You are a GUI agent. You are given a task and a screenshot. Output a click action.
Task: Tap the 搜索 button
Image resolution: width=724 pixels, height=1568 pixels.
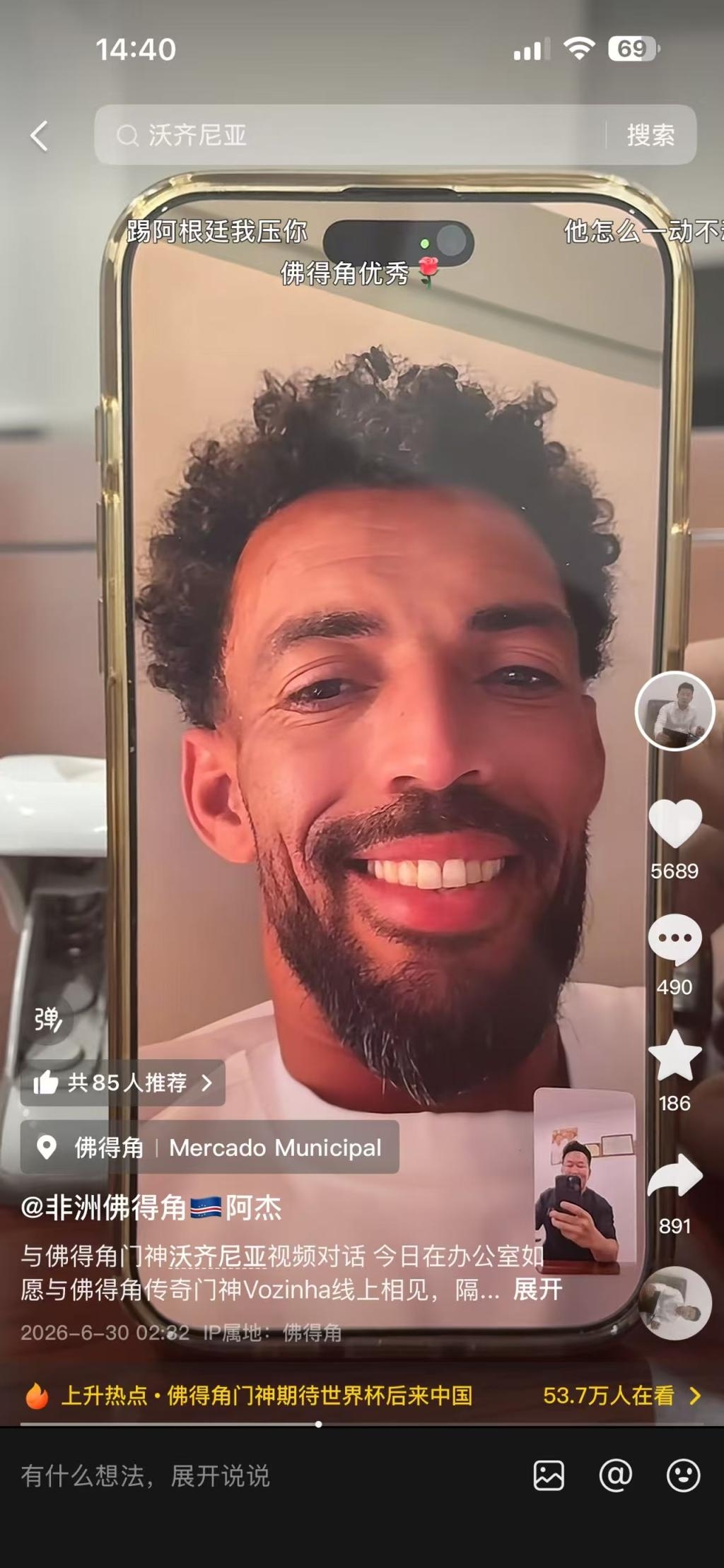(x=650, y=135)
